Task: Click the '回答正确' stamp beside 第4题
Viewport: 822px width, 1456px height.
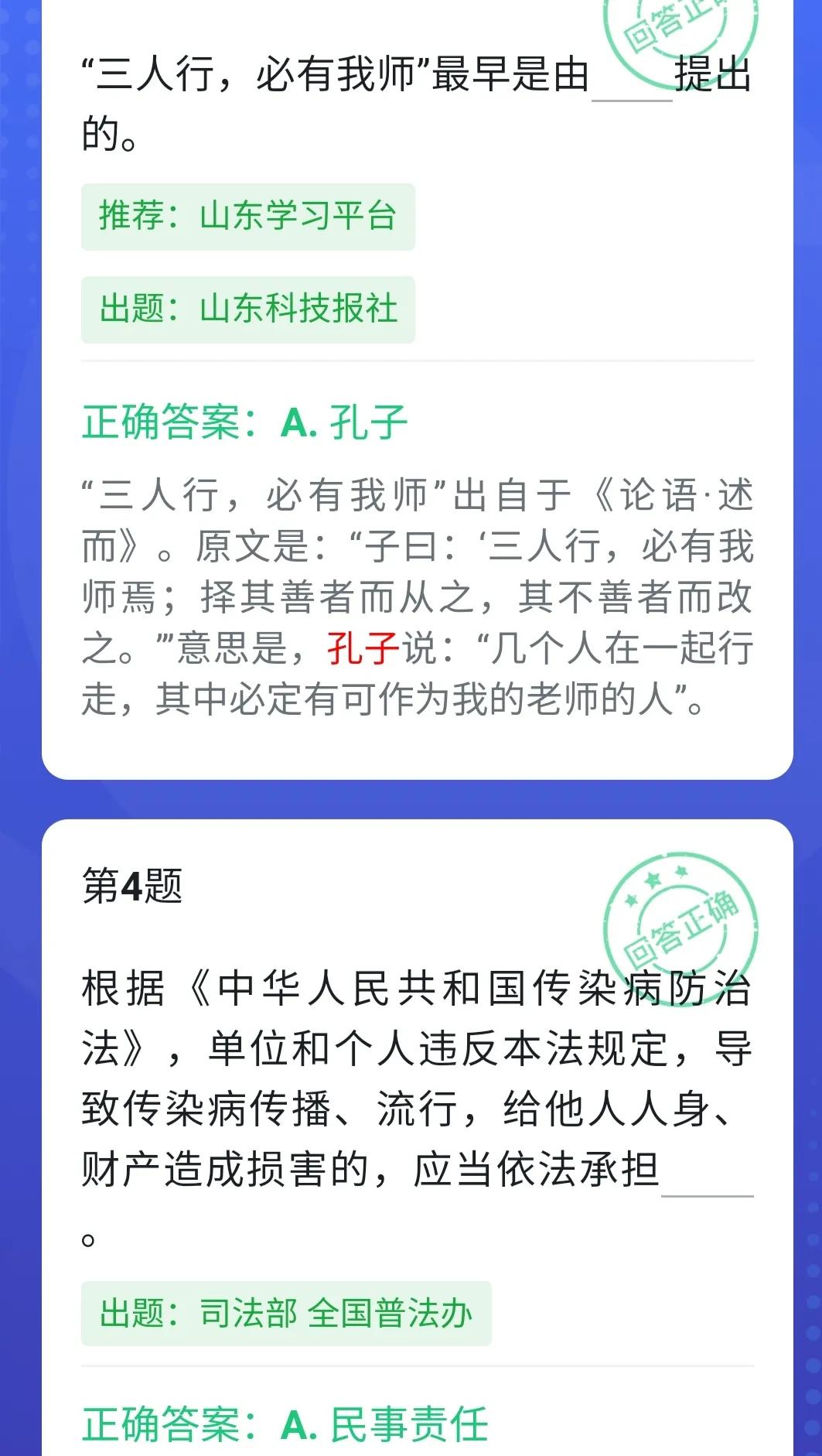Action: (x=684, y=925)
